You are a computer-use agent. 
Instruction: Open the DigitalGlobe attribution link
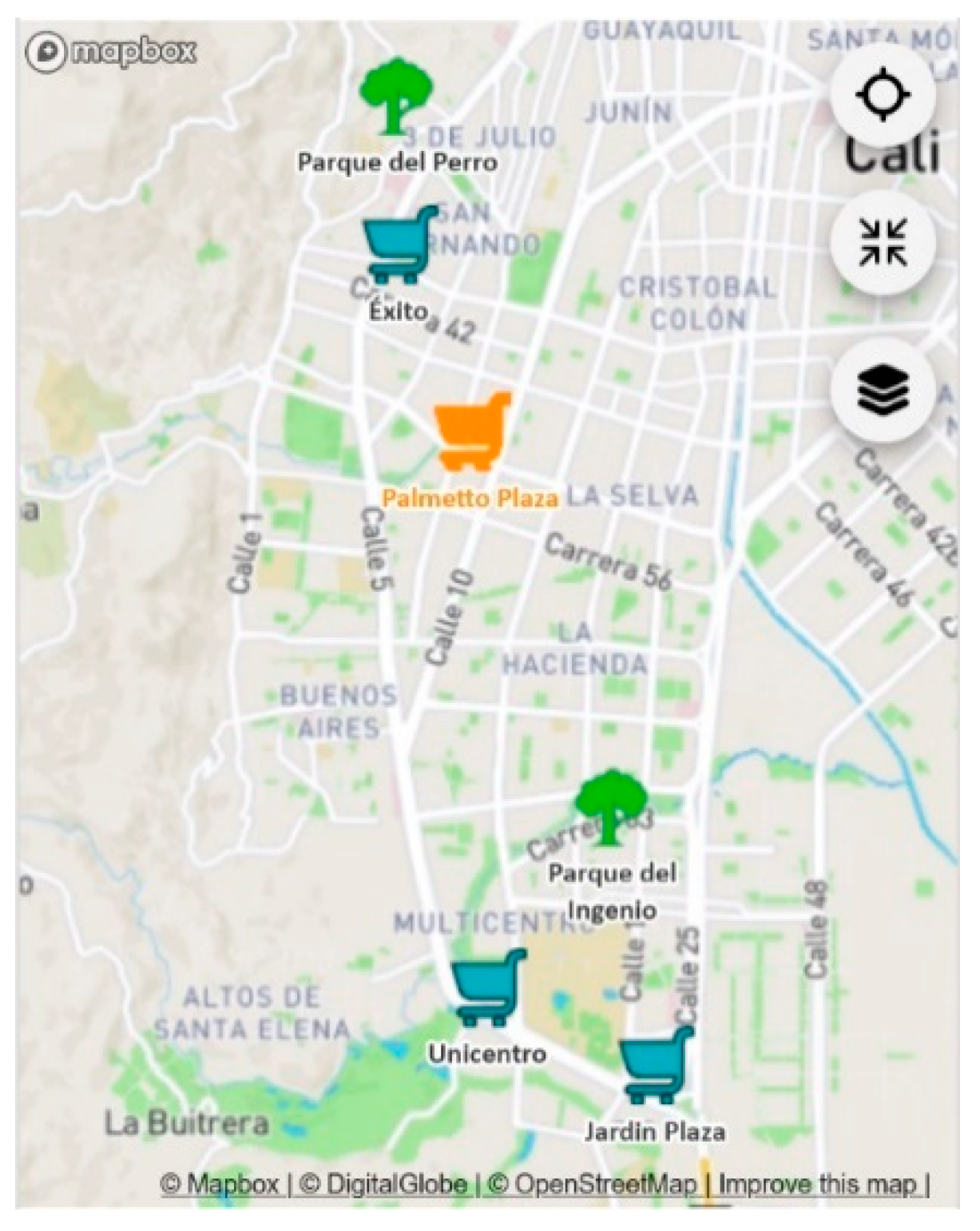(383, 1184)
